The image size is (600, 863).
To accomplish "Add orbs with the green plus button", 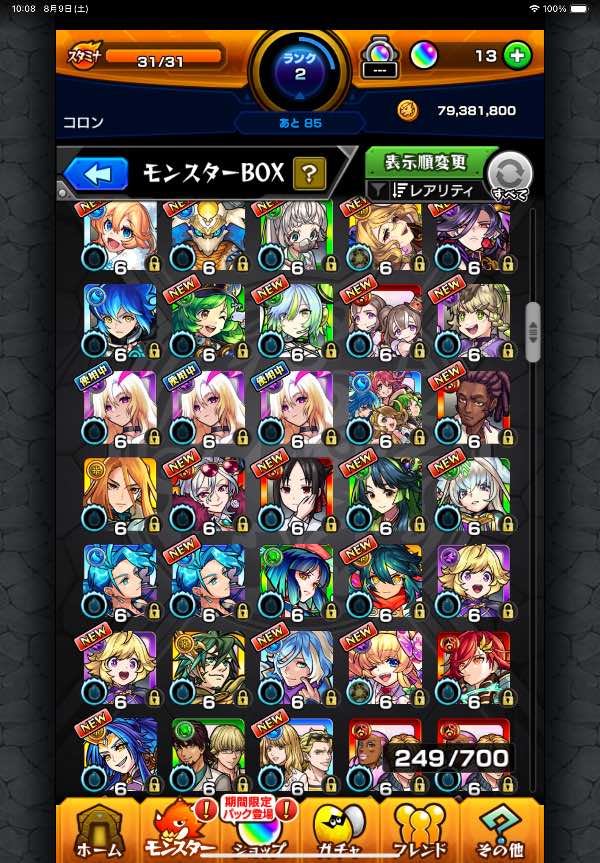I will (516, 55).
